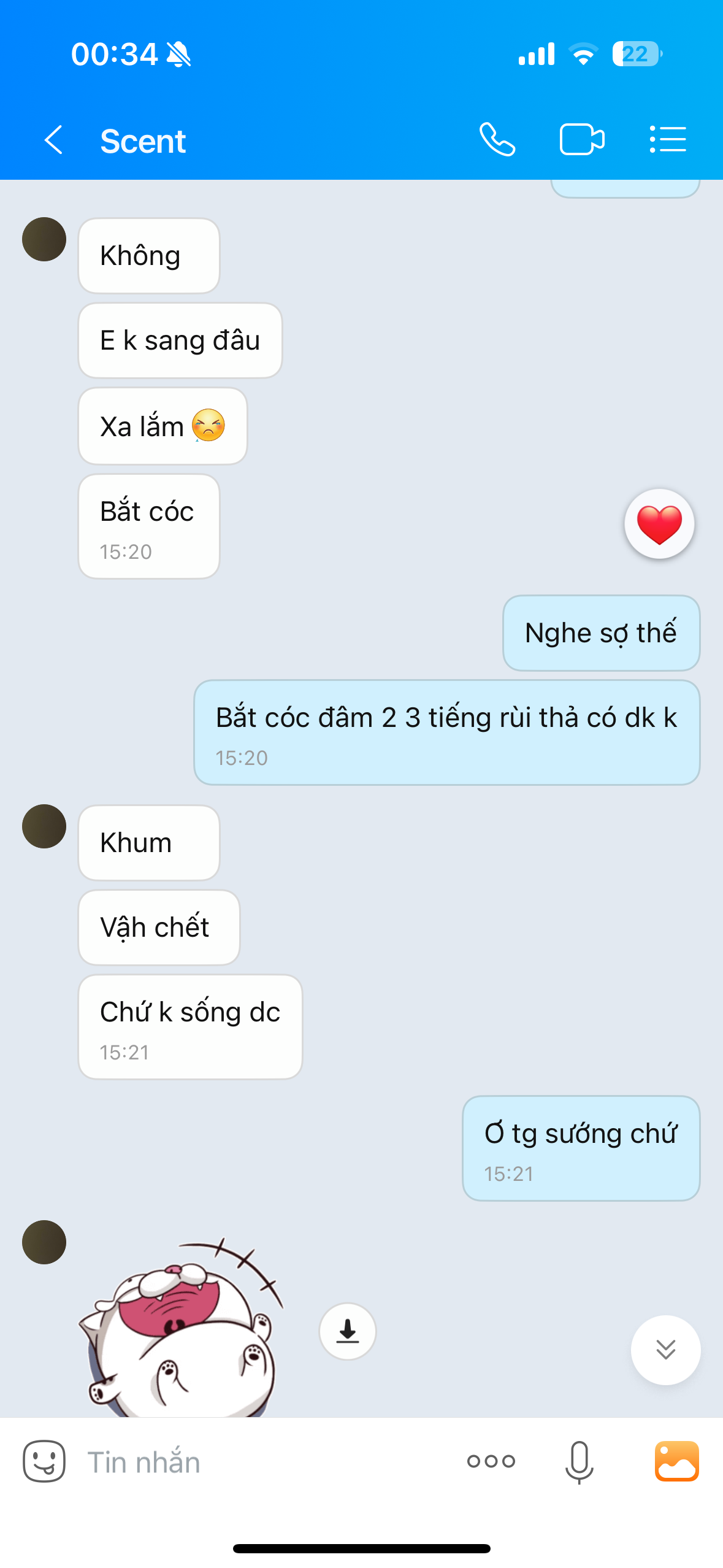Start a video call with Scent
Viewport: 723px width, 1568px height.
pyautogui.click(x=581, y=140)
